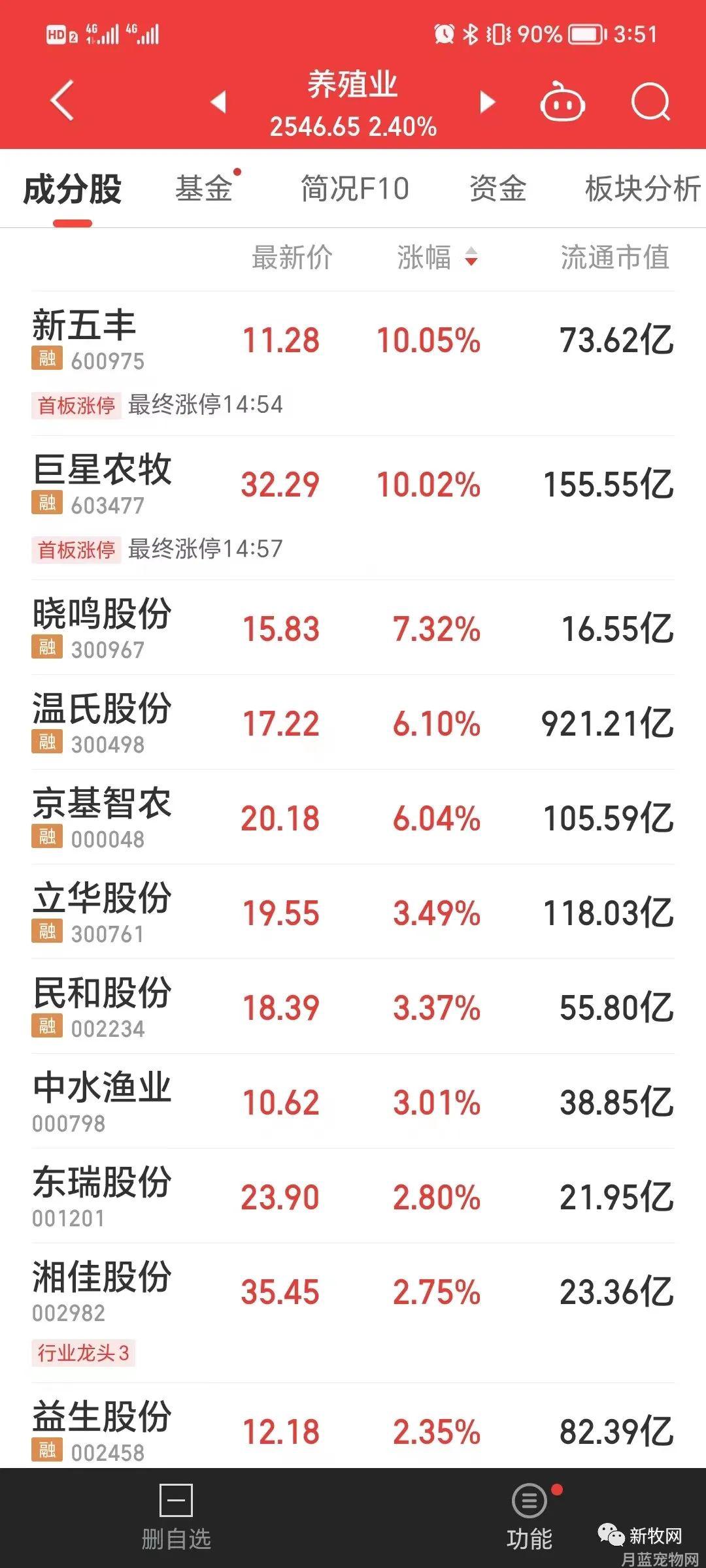Switch to the 资金 tab
Viewport: 706px width, 1568px height.
coord(498,189)
